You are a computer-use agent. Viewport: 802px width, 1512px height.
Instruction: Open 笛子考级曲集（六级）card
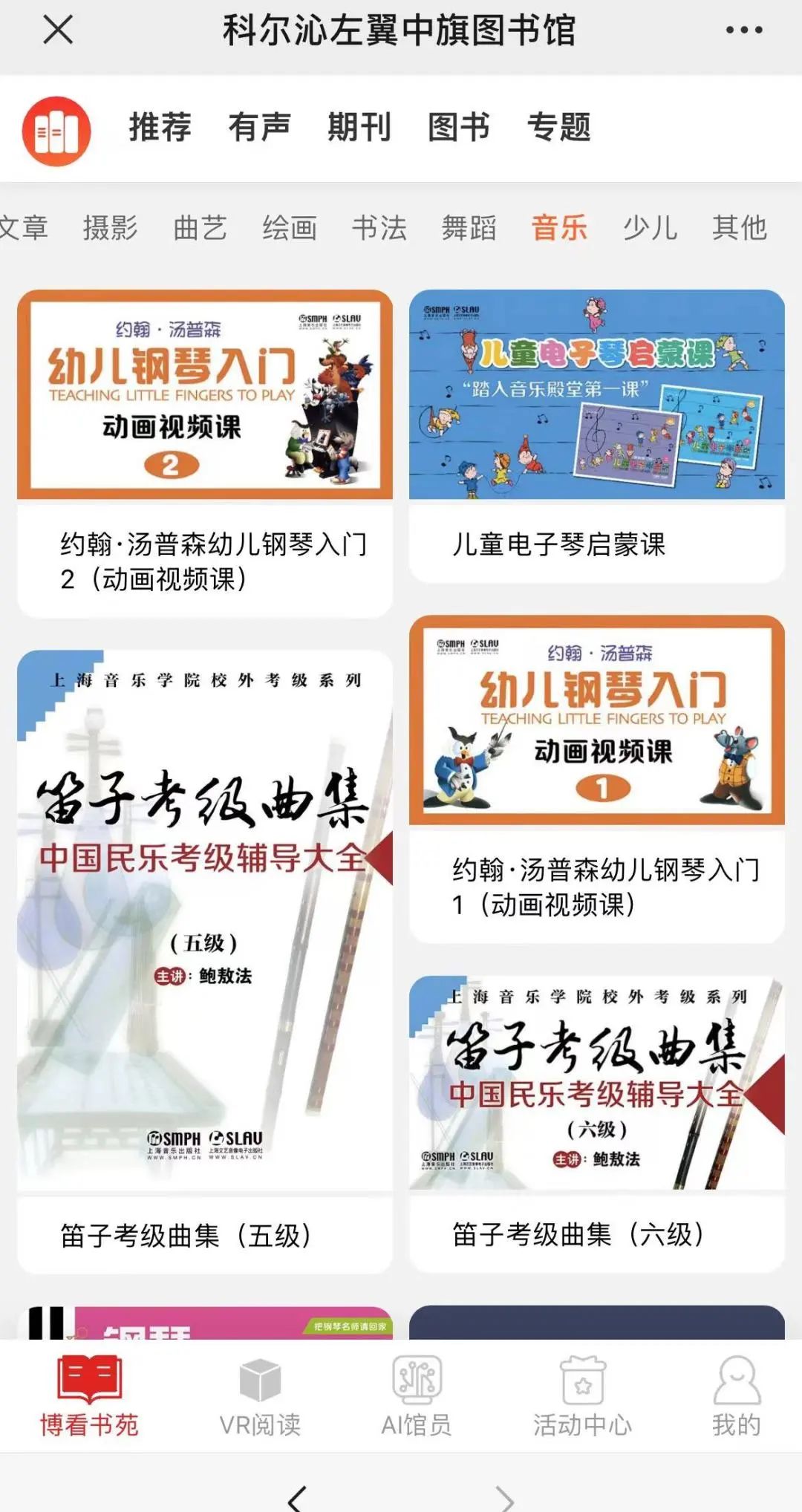(596, 1121)
